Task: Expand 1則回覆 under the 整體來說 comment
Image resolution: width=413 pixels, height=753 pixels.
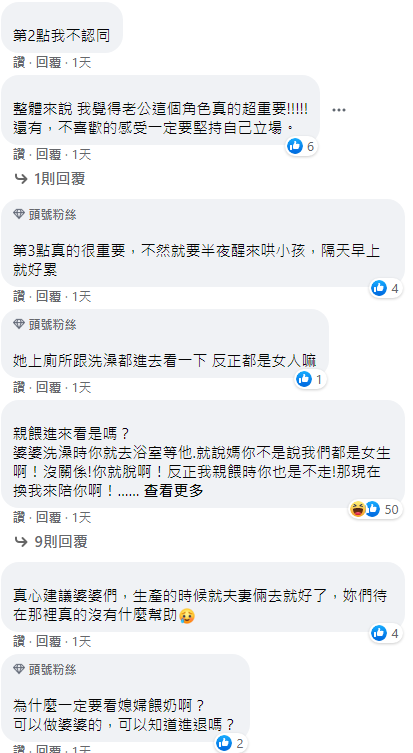Action: point(50,179)
